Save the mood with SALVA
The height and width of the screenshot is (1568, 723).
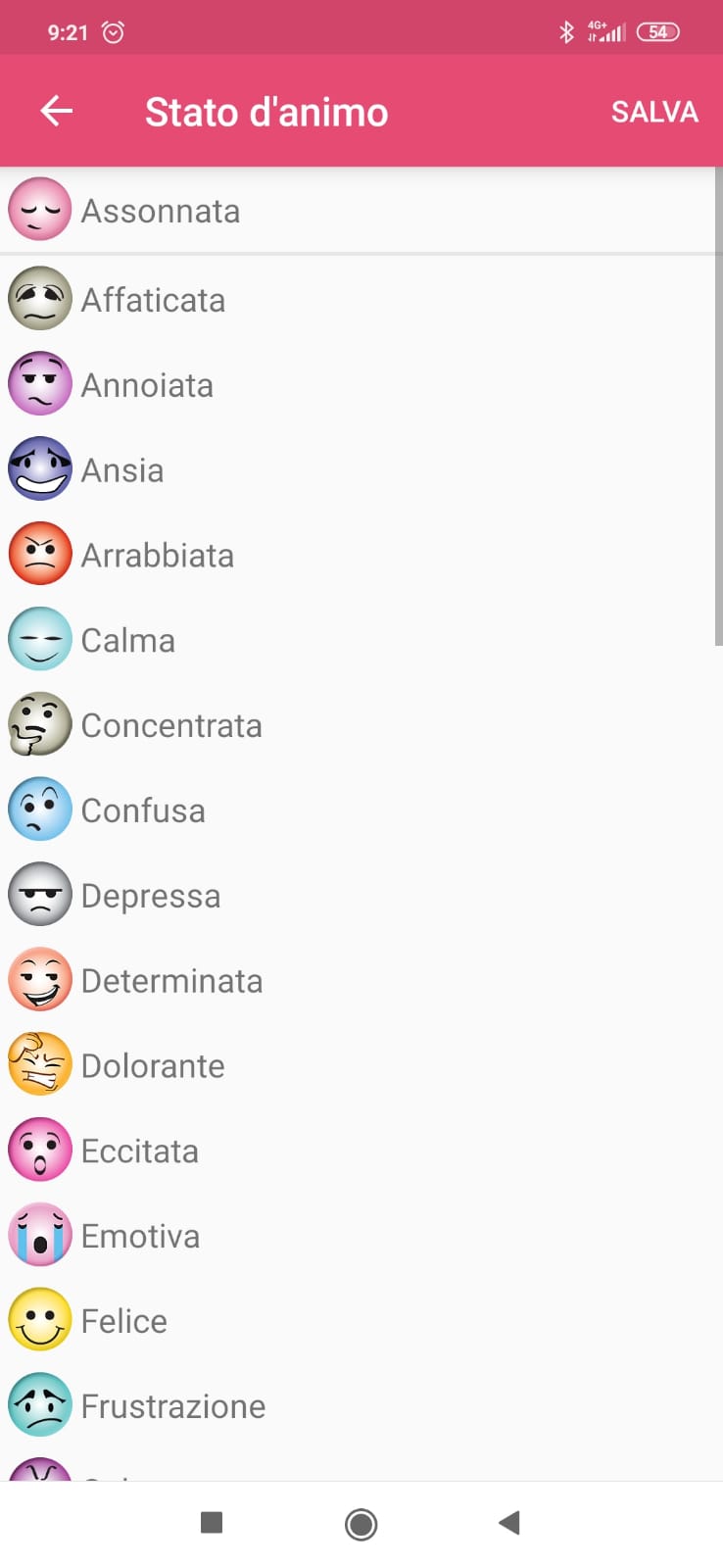tap(654, 112)
